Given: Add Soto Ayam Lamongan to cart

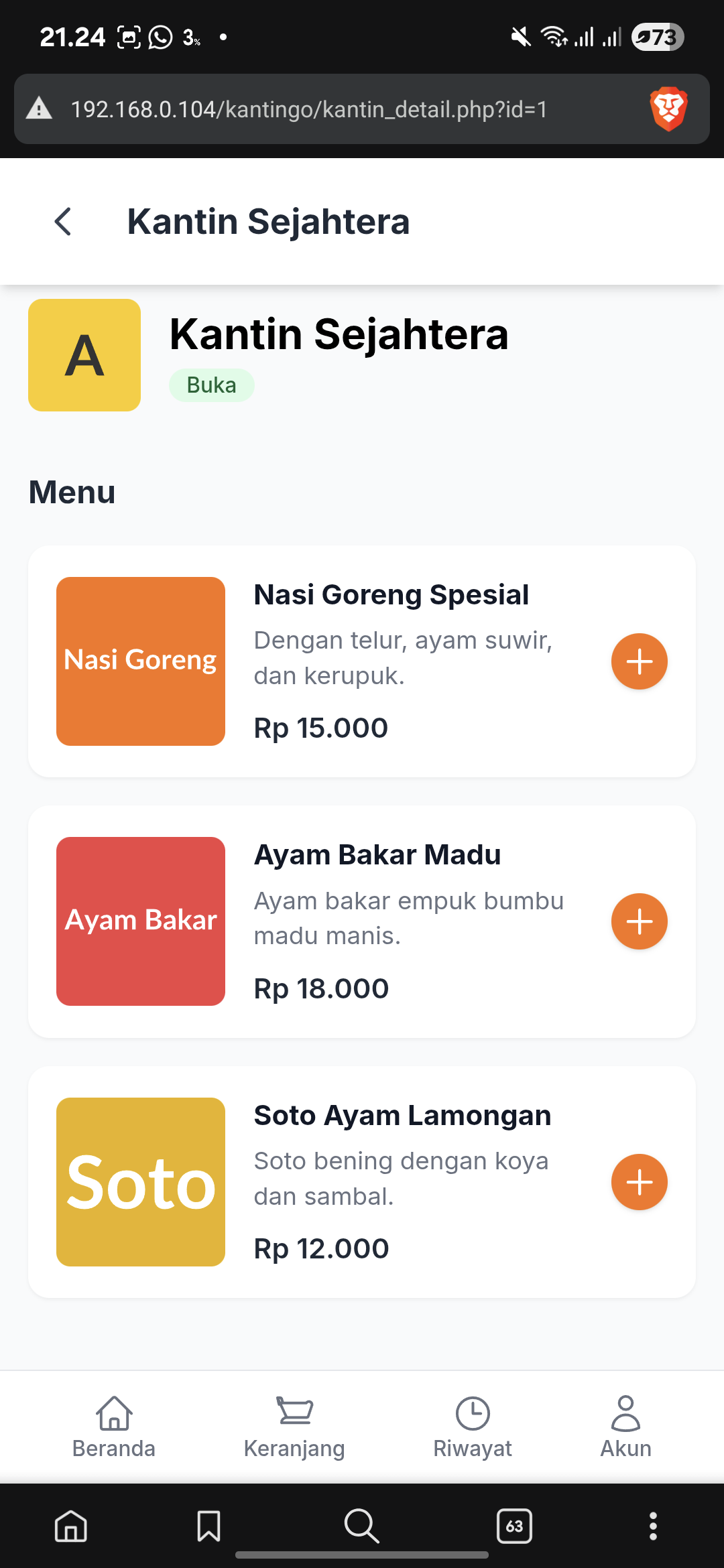Looking at the screenshot, I should (639, 1182).
